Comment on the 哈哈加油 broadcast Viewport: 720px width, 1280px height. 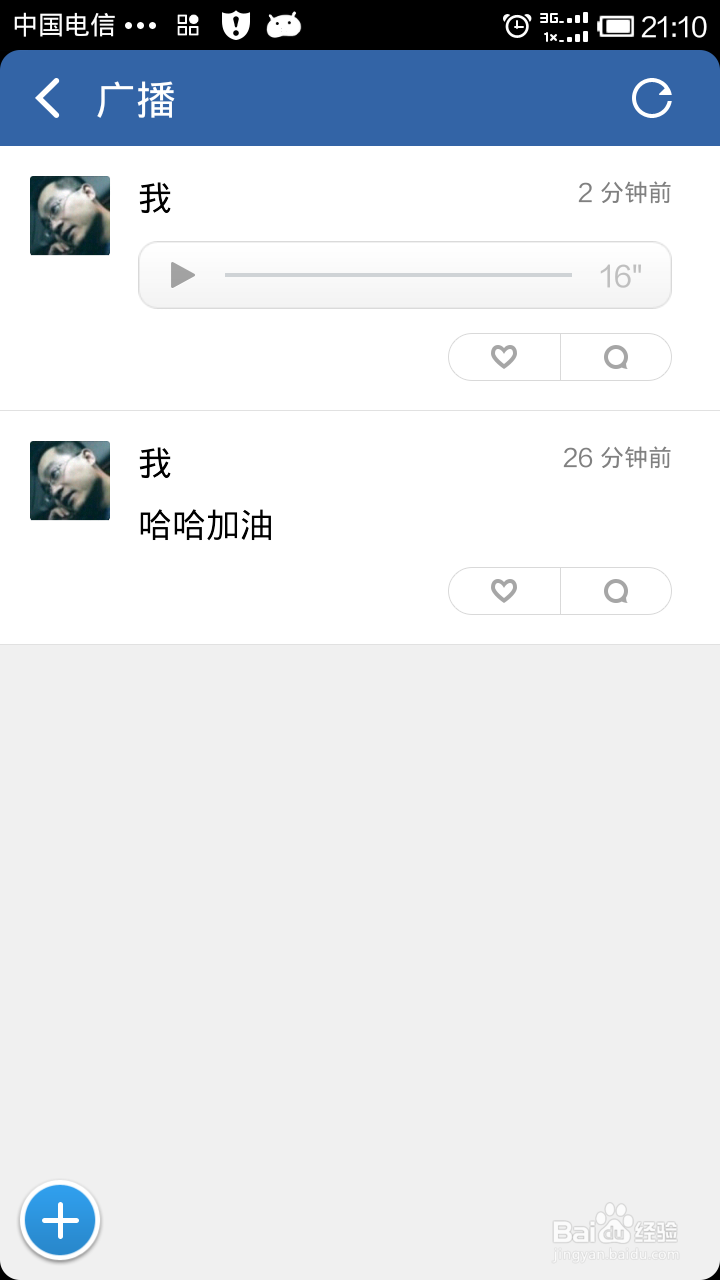click(616, 591)
